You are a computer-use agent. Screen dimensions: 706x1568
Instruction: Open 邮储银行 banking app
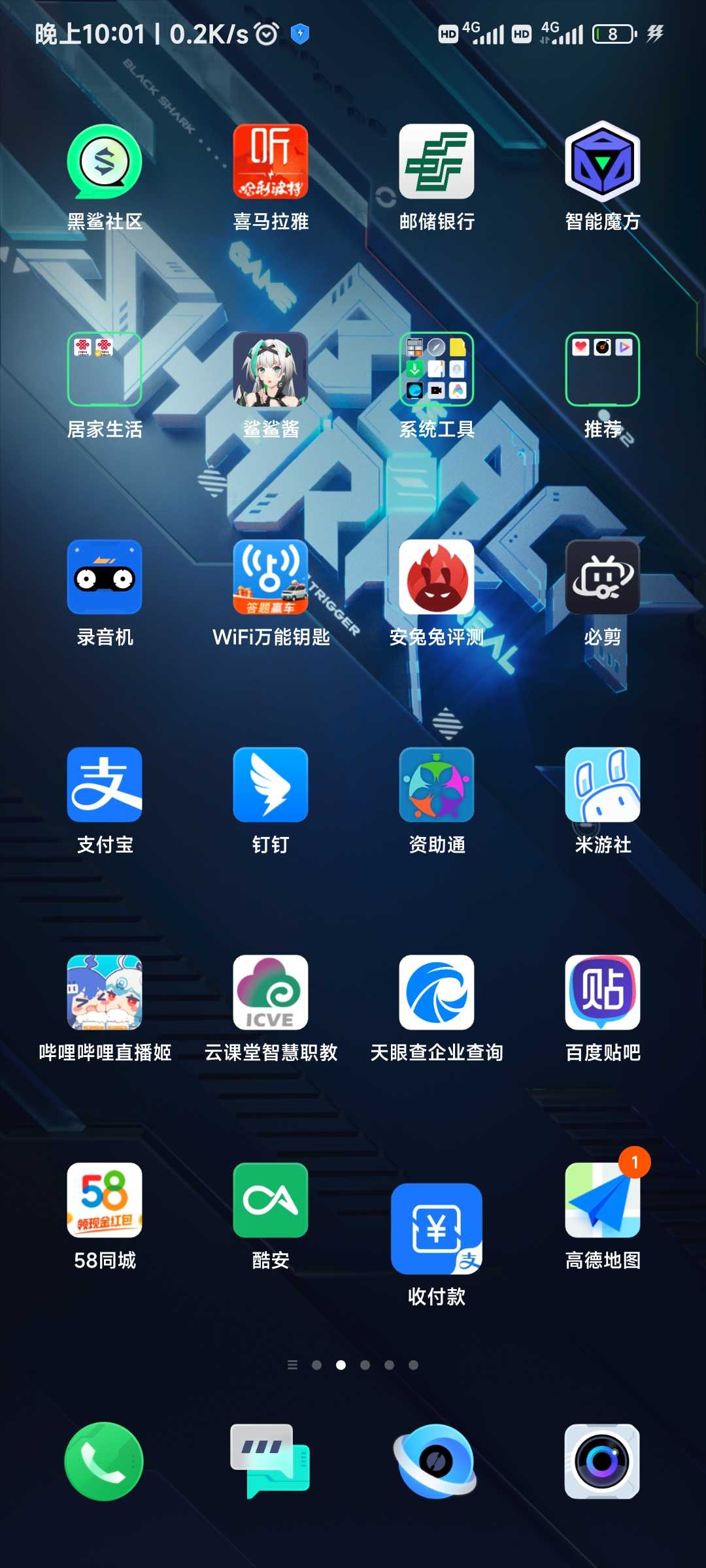click(x=437, y=161)
